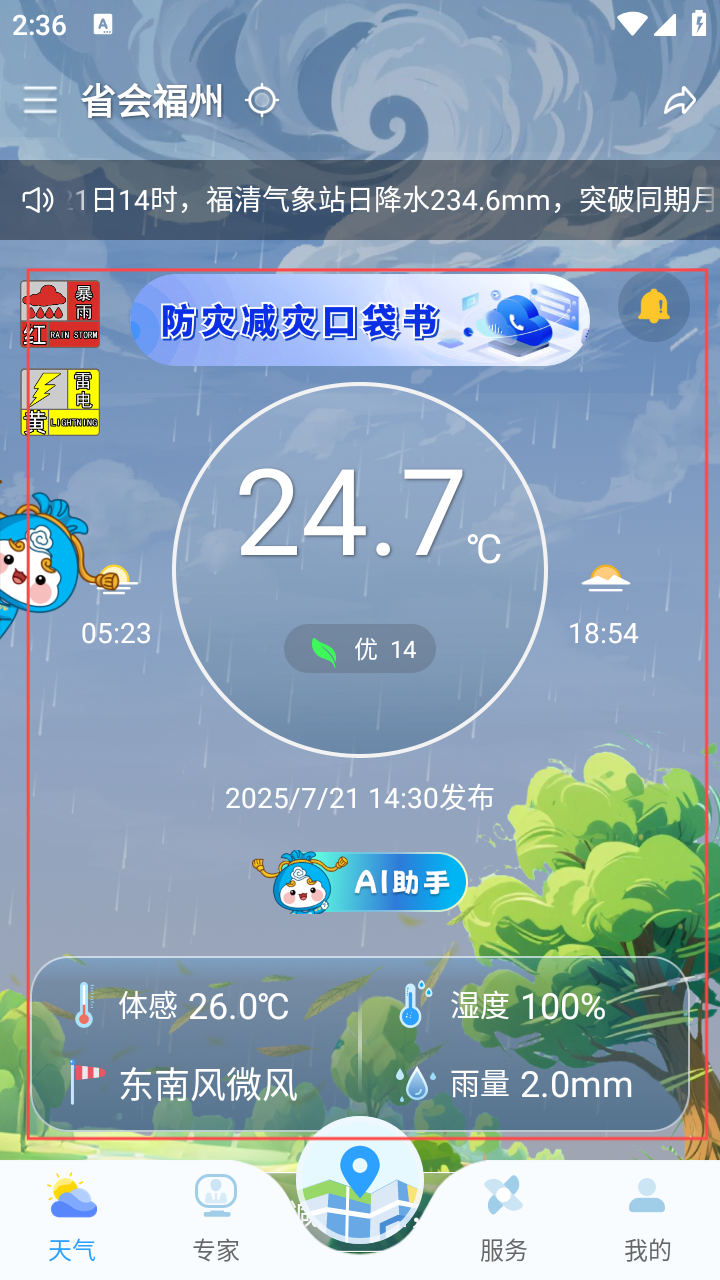Switch to the 天气 tab
This screenshot has width=720, height=1280.
[x=72, y=1220]
